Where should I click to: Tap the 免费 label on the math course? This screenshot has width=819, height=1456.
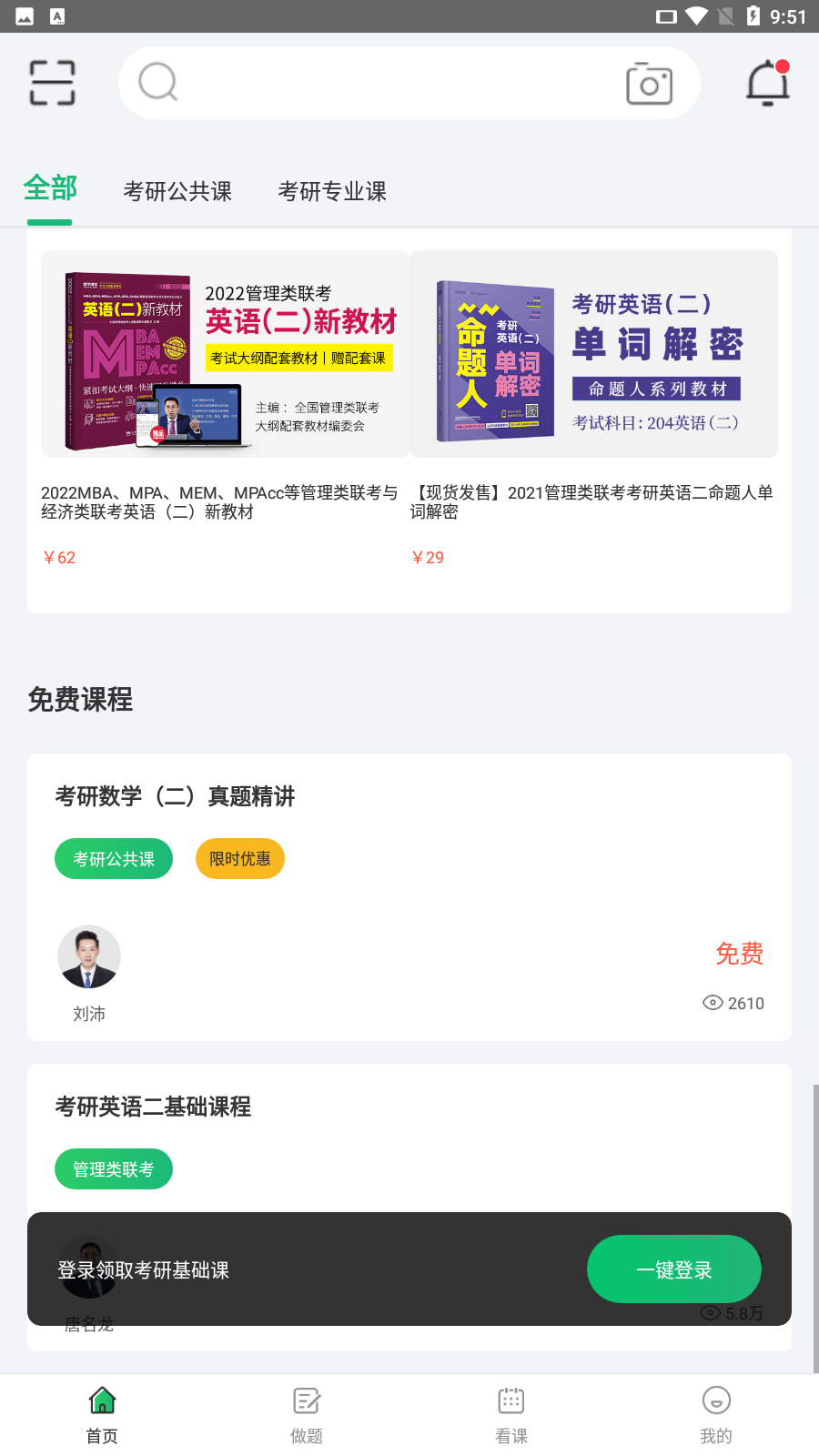739,954
